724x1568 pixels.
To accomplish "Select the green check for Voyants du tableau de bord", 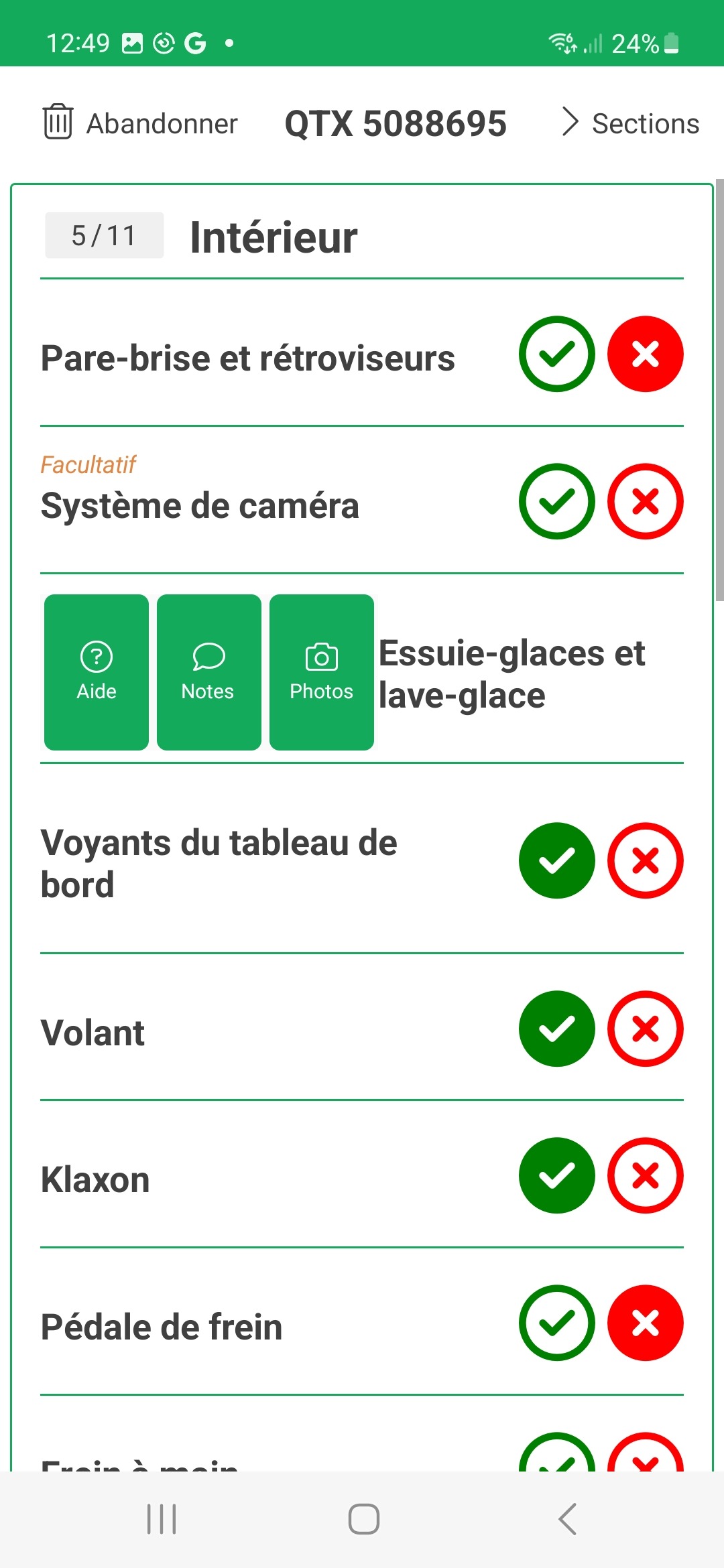I will click(556, 860).
